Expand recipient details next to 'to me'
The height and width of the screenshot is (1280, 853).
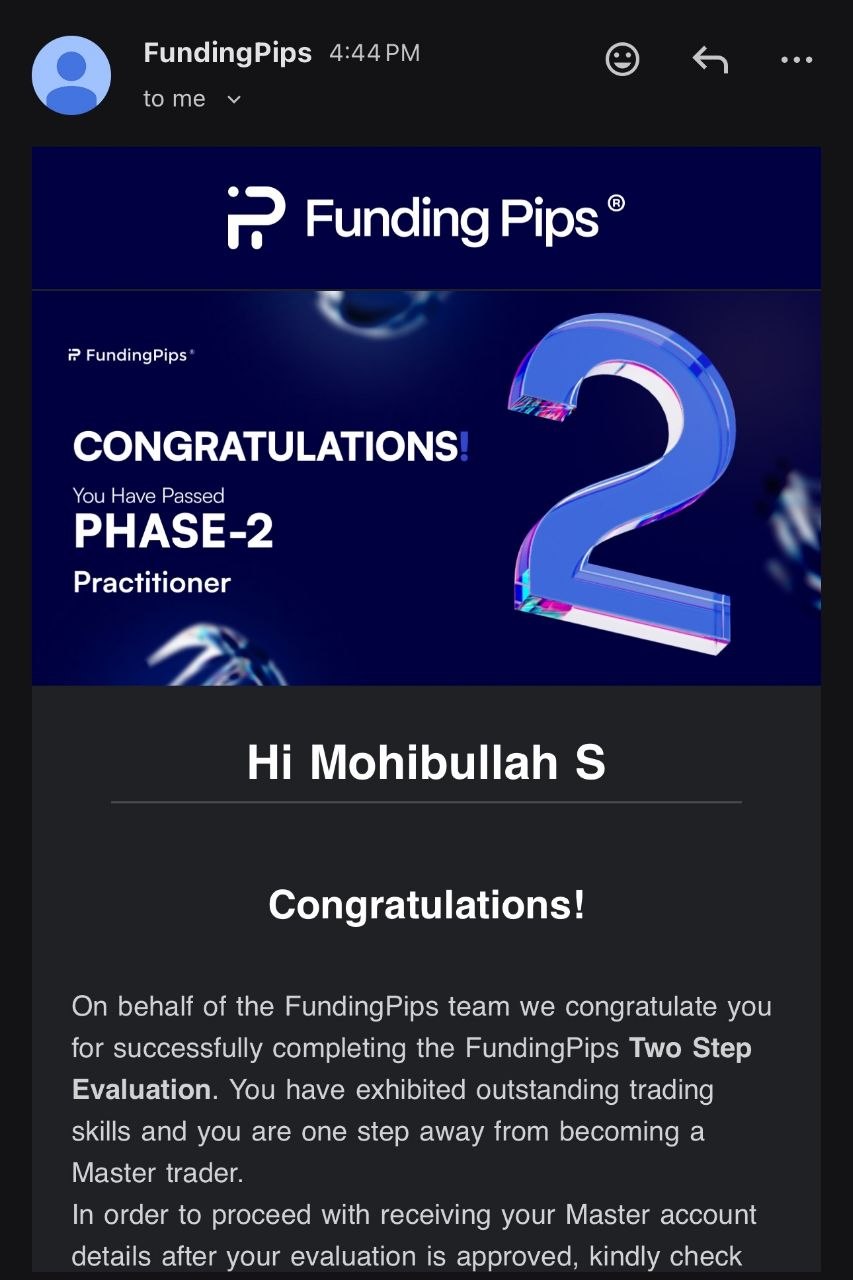click(x=234, y=99)
